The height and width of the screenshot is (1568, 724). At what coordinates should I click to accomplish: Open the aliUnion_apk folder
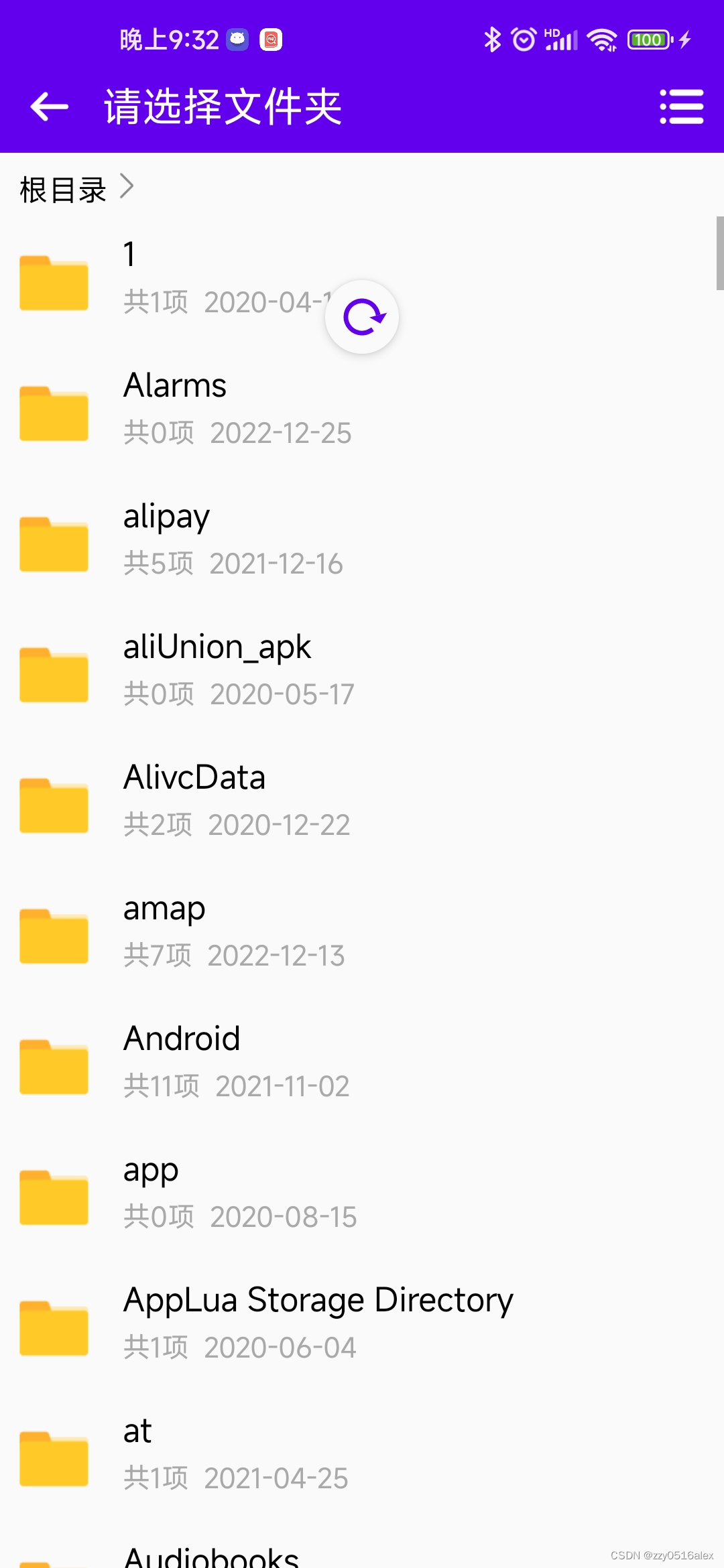217,647
